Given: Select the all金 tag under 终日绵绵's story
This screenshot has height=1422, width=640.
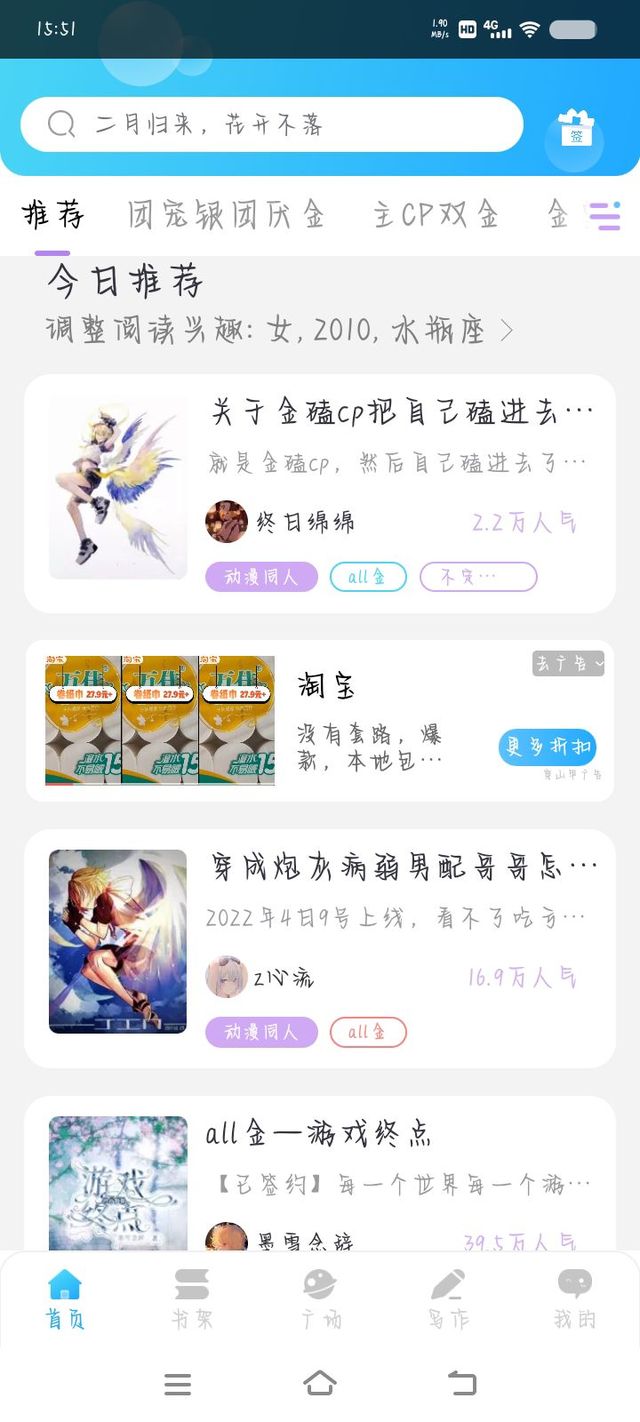Looking at the screenshot, I should tap(368, 577).
